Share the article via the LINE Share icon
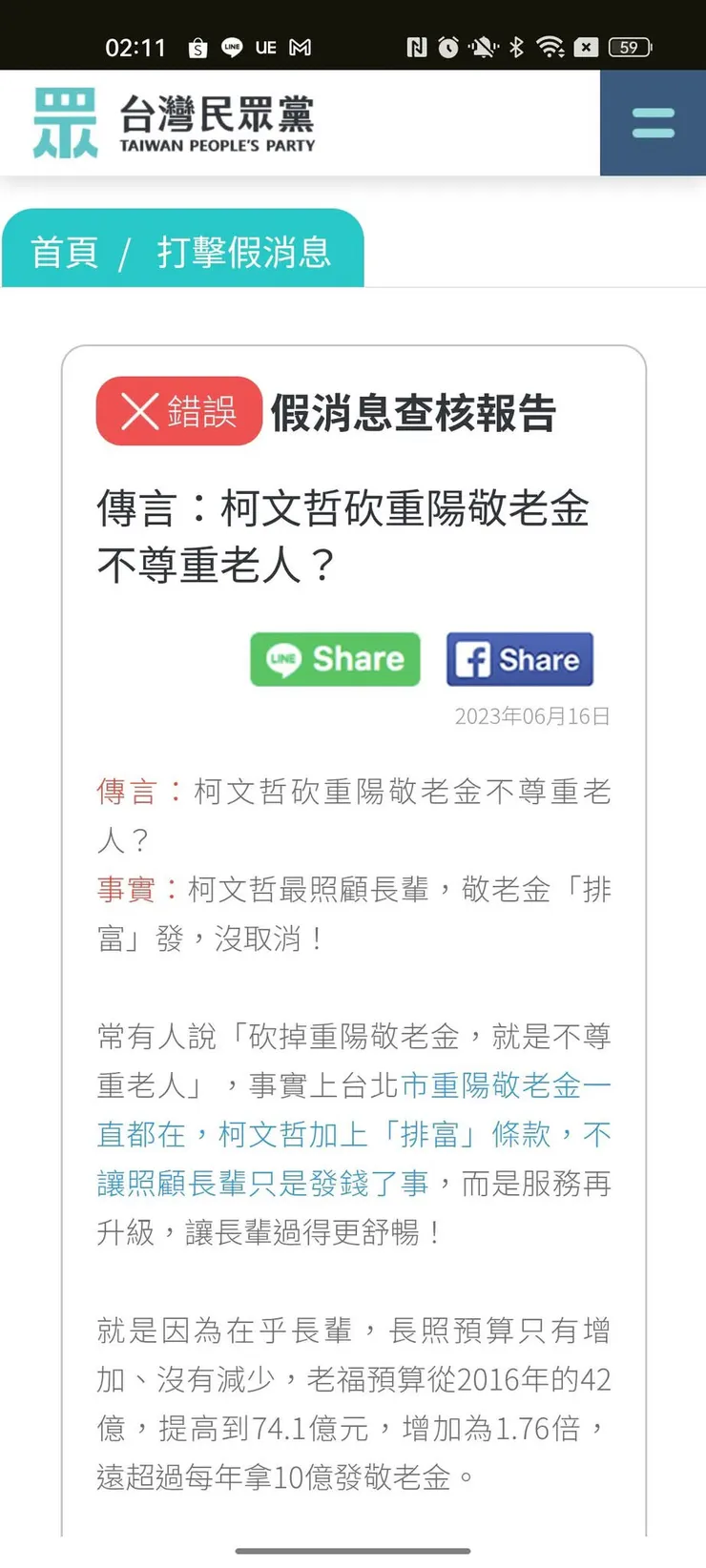Viewport: 706px width, 1568px height. (334, 659)
